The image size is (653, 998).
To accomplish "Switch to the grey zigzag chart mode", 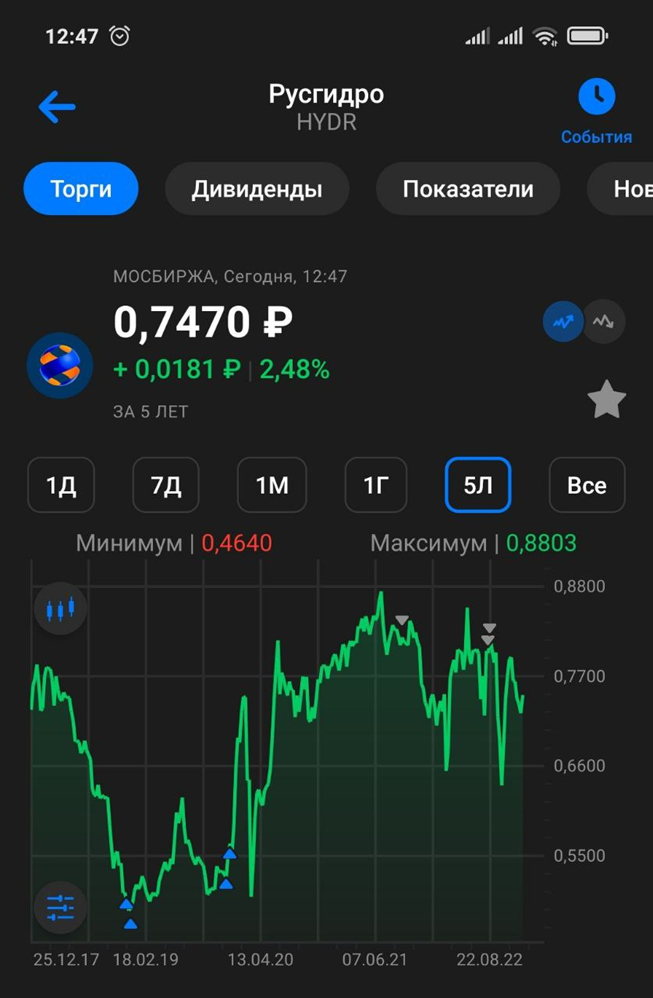I will pos(604,322).
